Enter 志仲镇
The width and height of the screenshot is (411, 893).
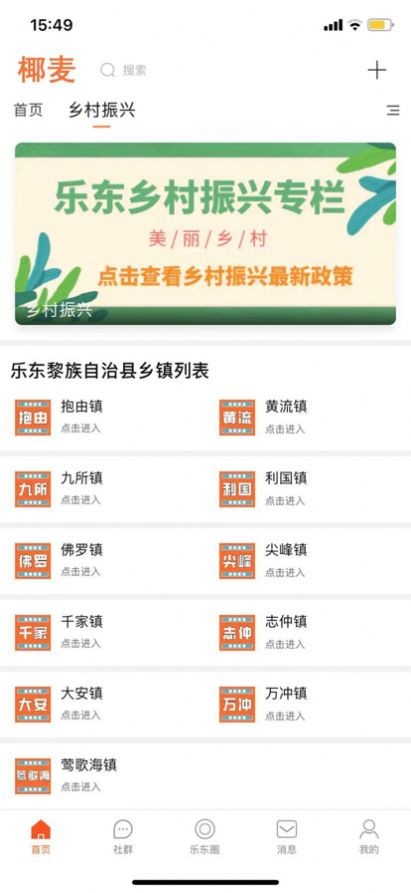point(310,632)
